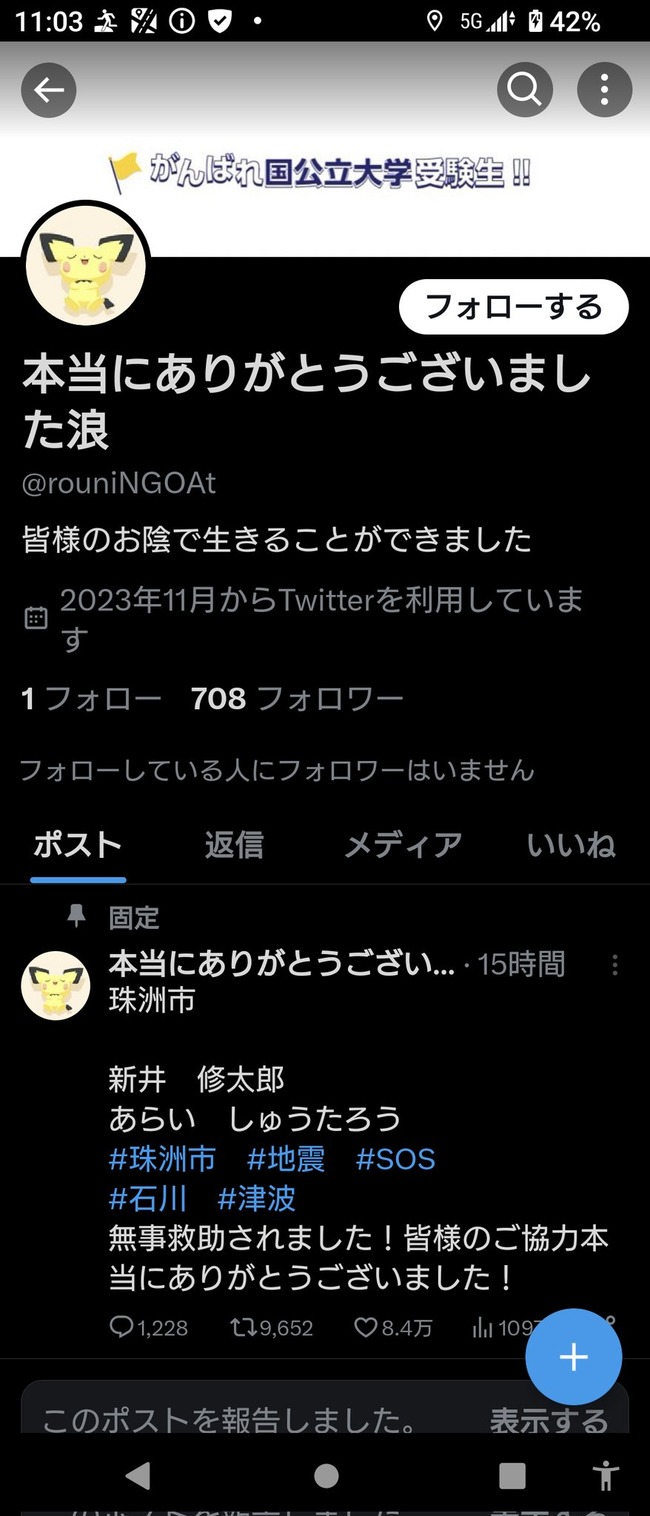Select the ポスト tab

click(77, 845)
